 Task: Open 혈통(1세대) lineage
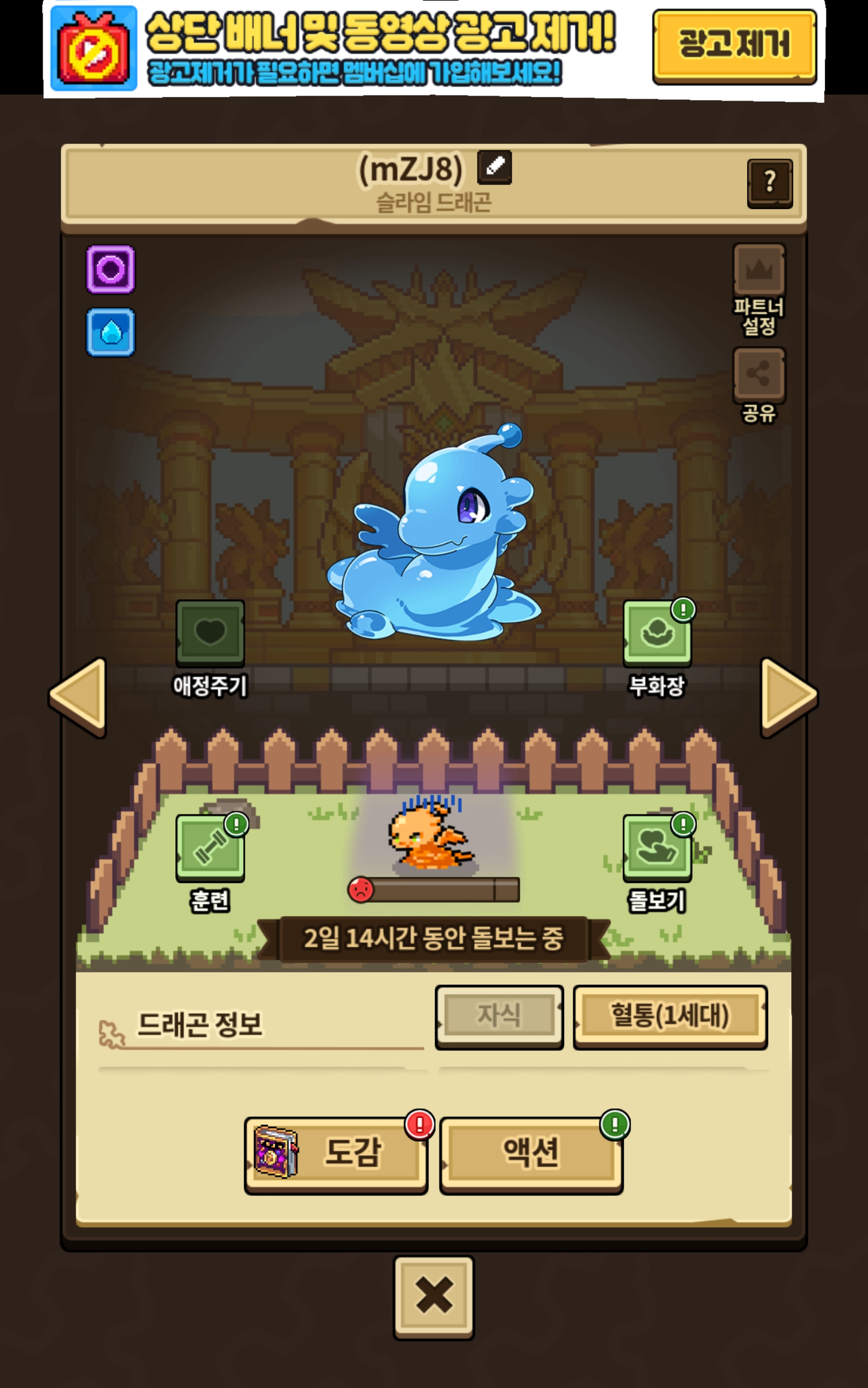[x=670, y=1017]
